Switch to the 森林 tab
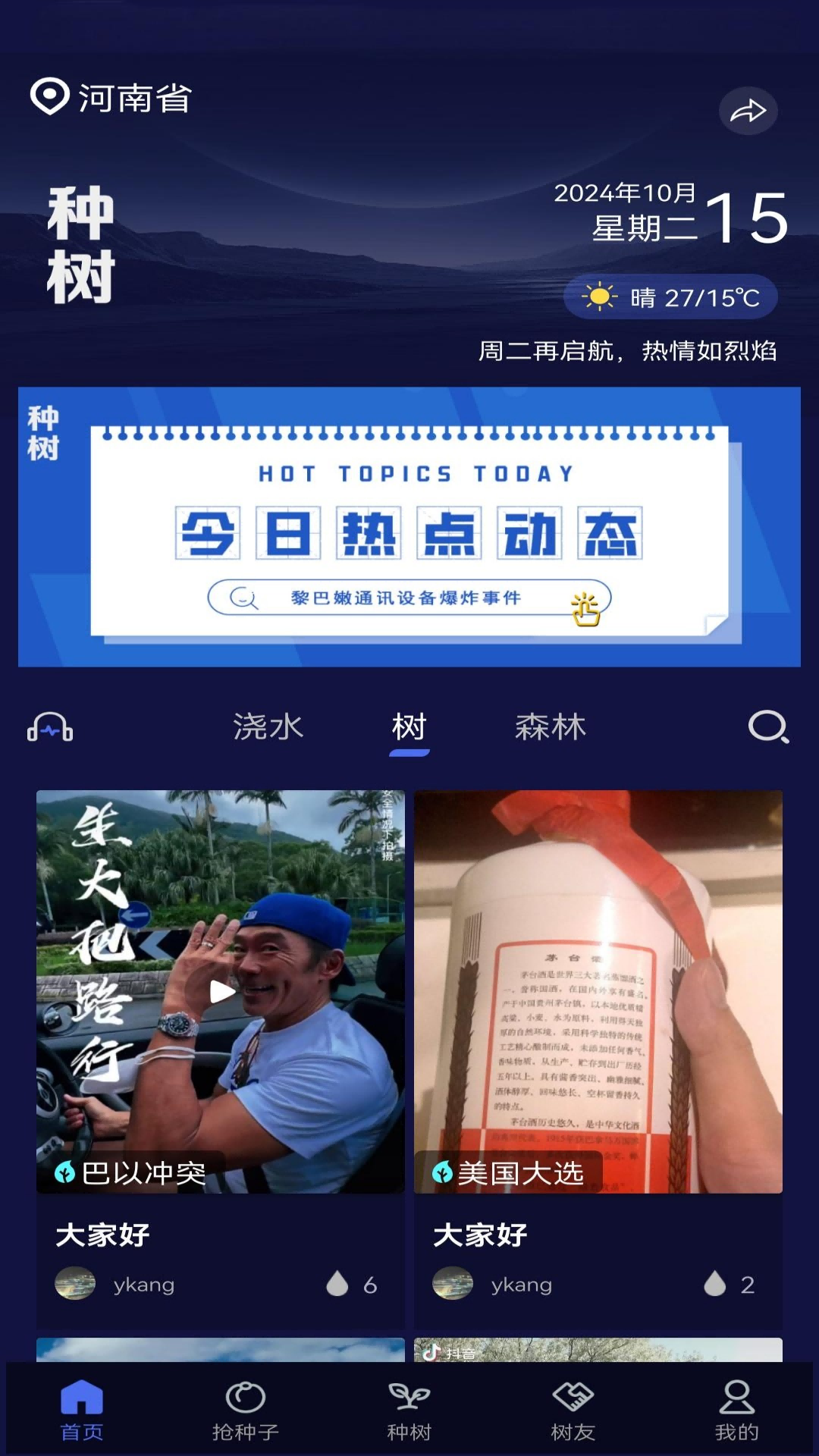Screen dimensions: 819x1456 click(x=550, y=727)
